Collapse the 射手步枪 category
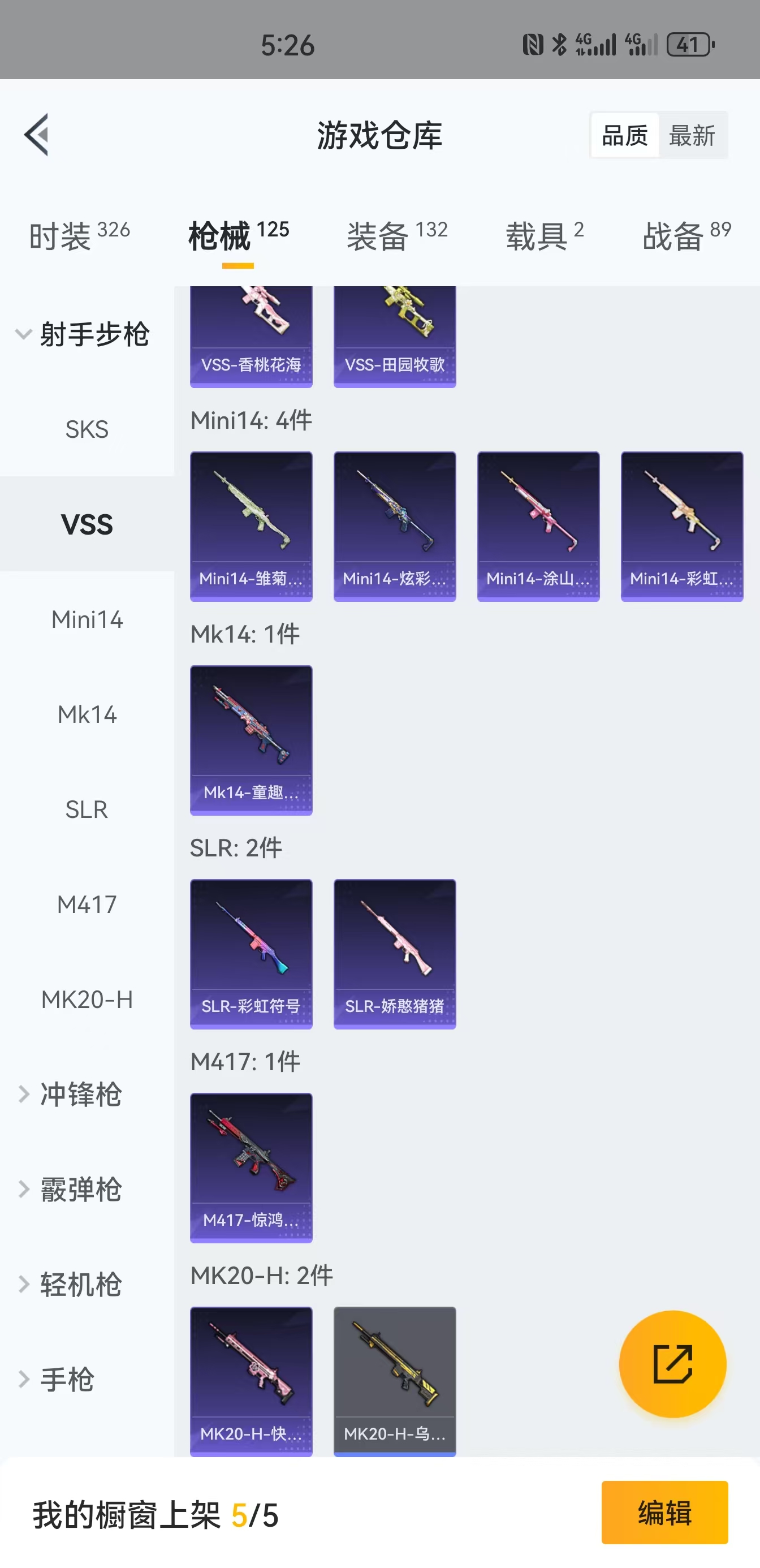The height and width of the screenshot is (1568, 760). click(94, 334)
